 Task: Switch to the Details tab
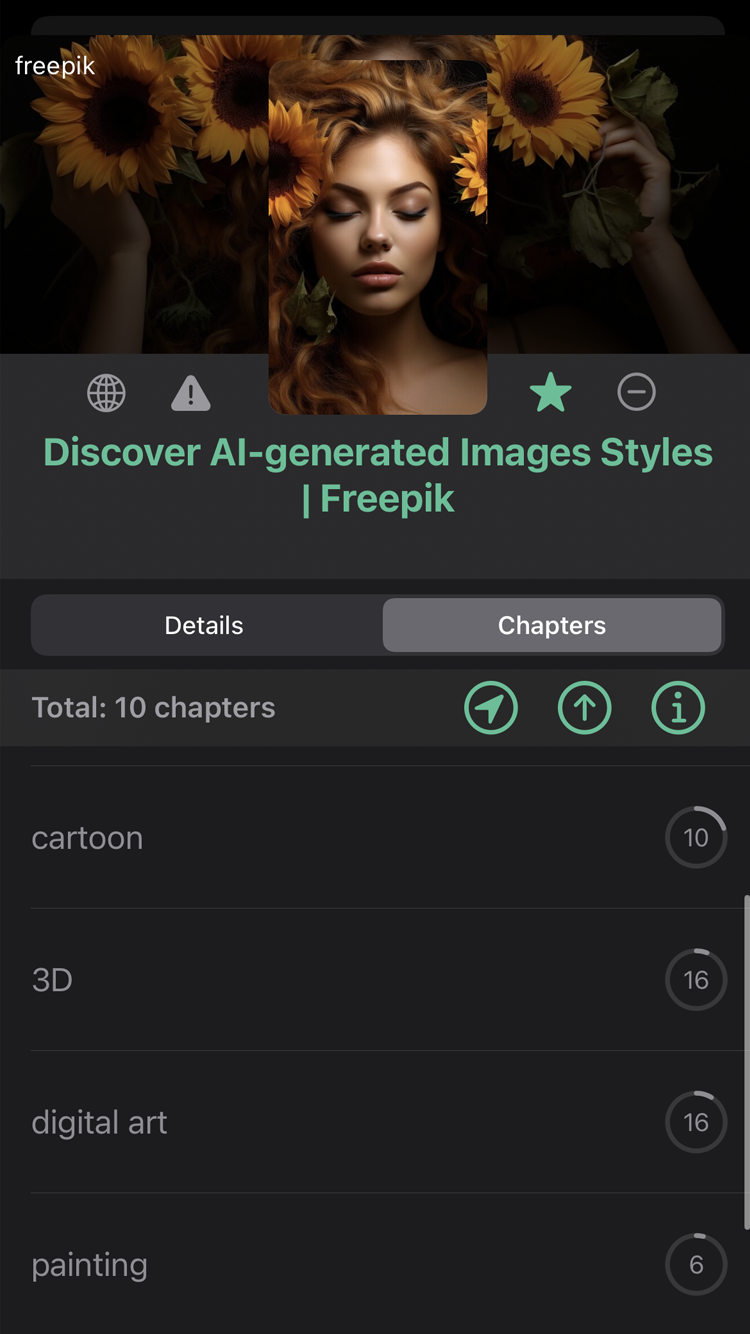(x=204, y=626)
